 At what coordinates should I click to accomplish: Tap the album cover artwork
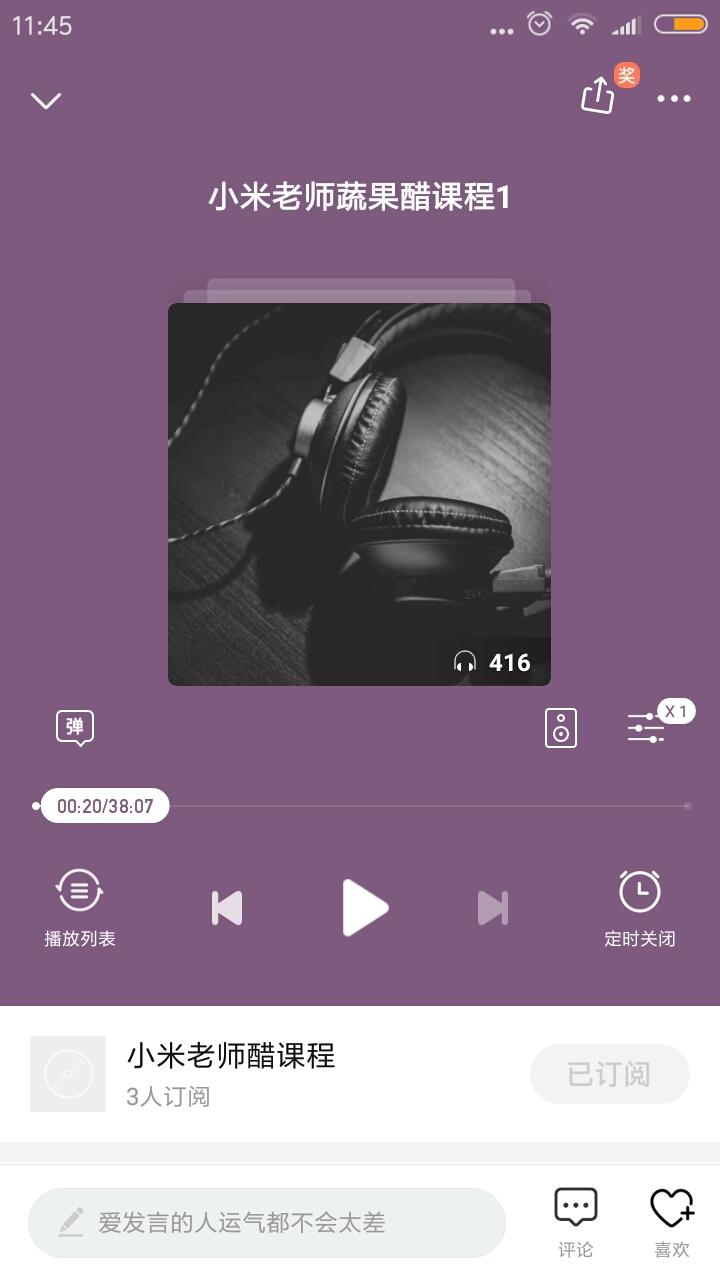coord(359,494)
